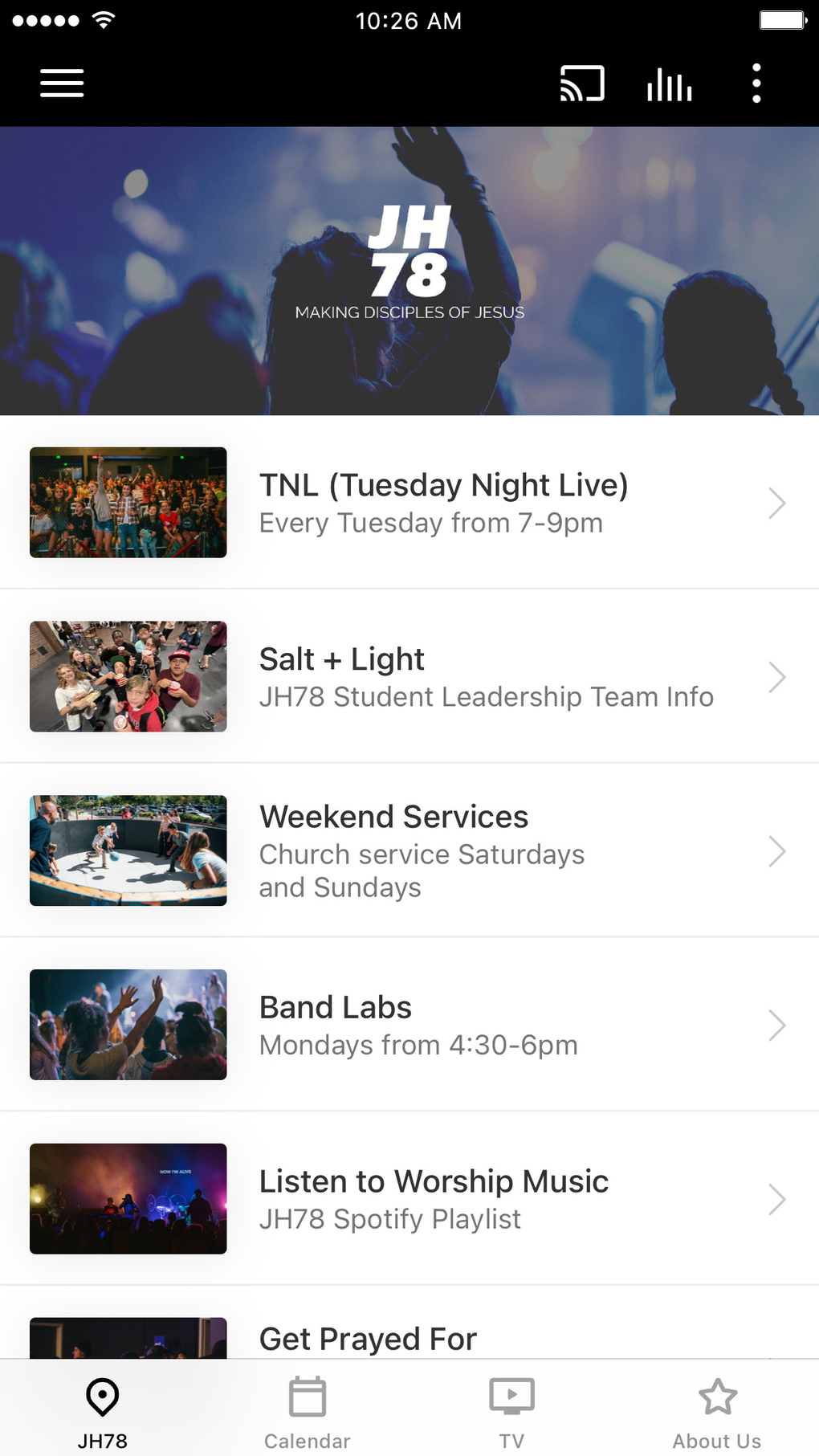Viewport: 819px width, 1456px height.
Task: Switch to the Calendar tab
Action: (308, 1412)
